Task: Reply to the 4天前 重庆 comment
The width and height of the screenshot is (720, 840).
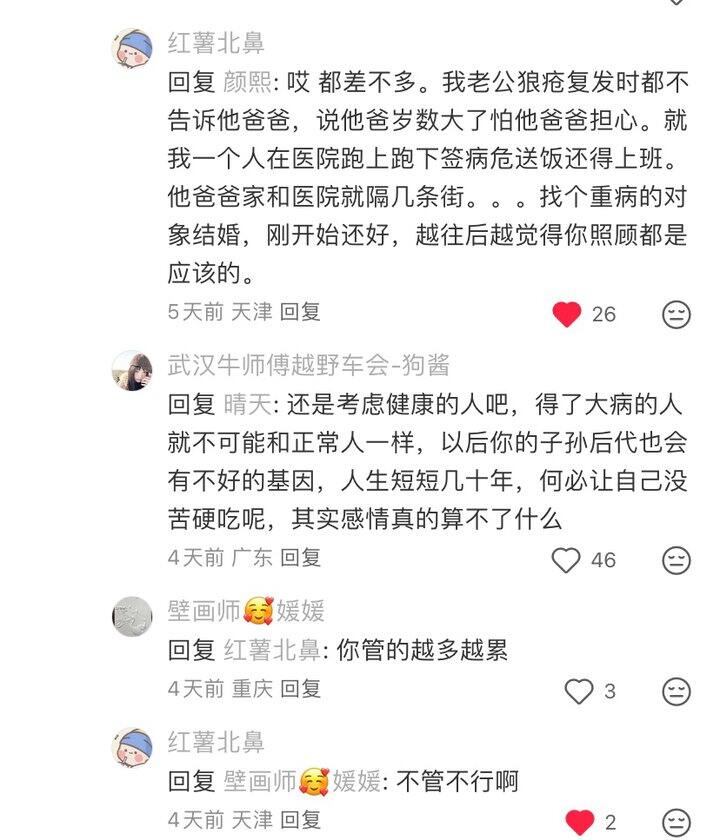Action: pos(300,688)
